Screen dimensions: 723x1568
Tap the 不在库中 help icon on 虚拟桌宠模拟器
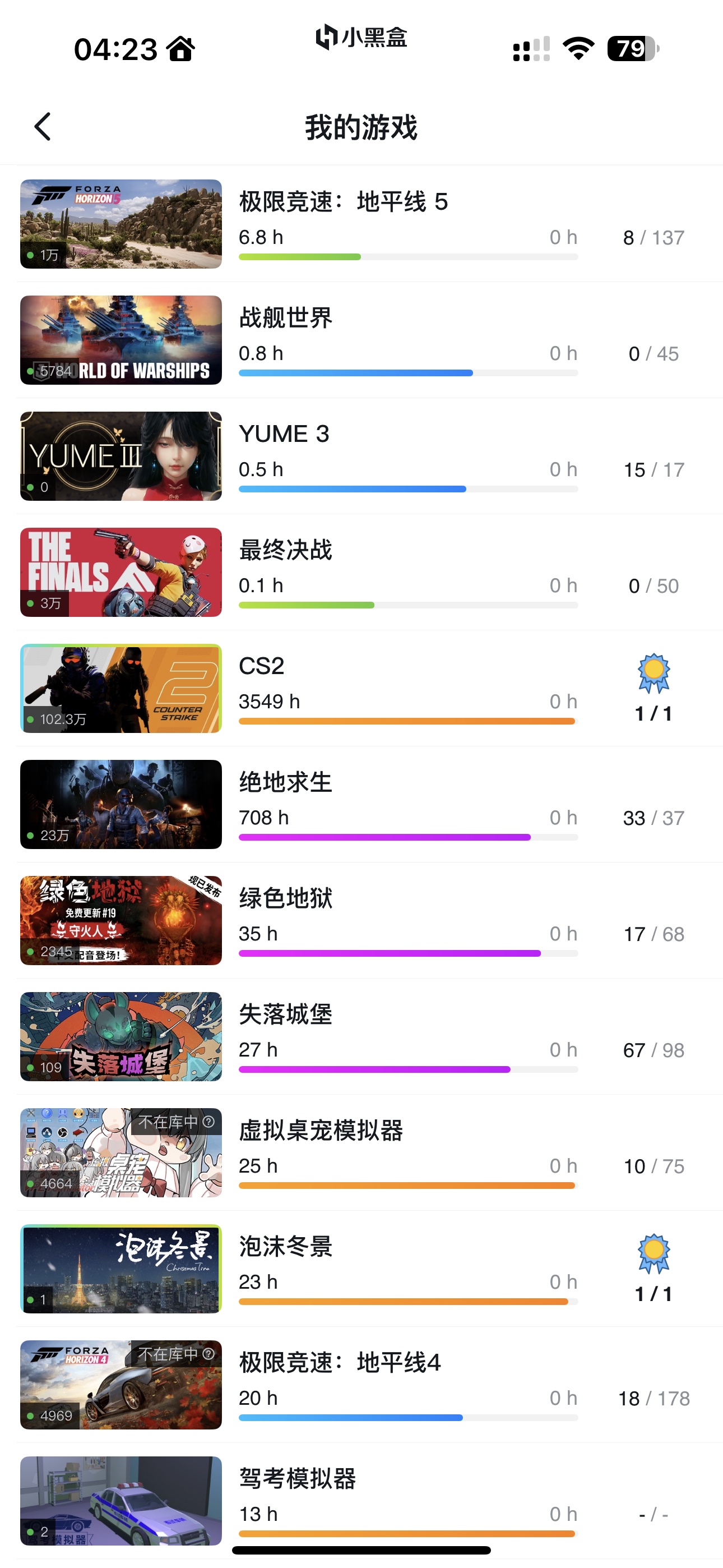(x=208, y=1121)
